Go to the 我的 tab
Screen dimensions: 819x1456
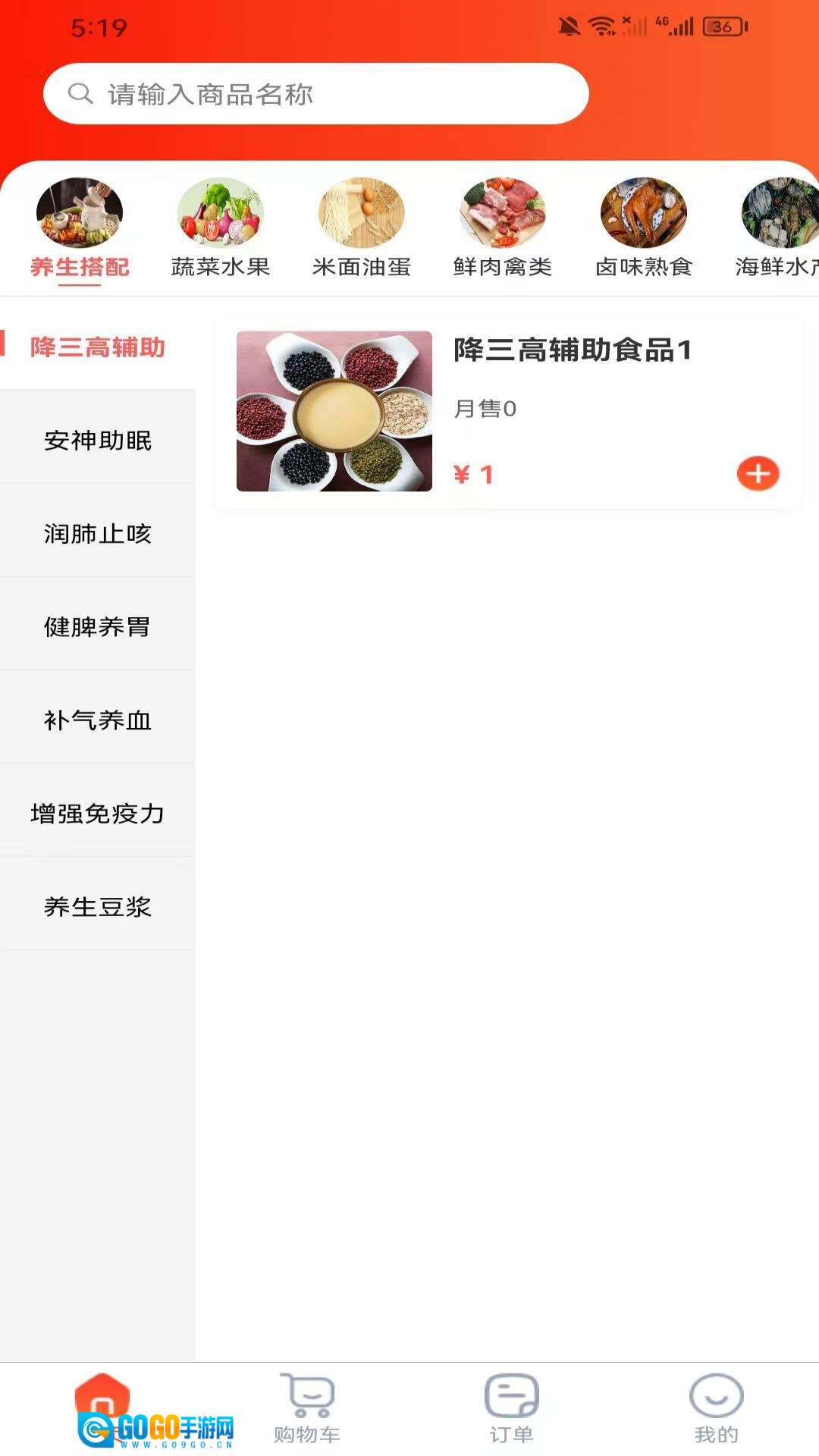point(716,1407)
